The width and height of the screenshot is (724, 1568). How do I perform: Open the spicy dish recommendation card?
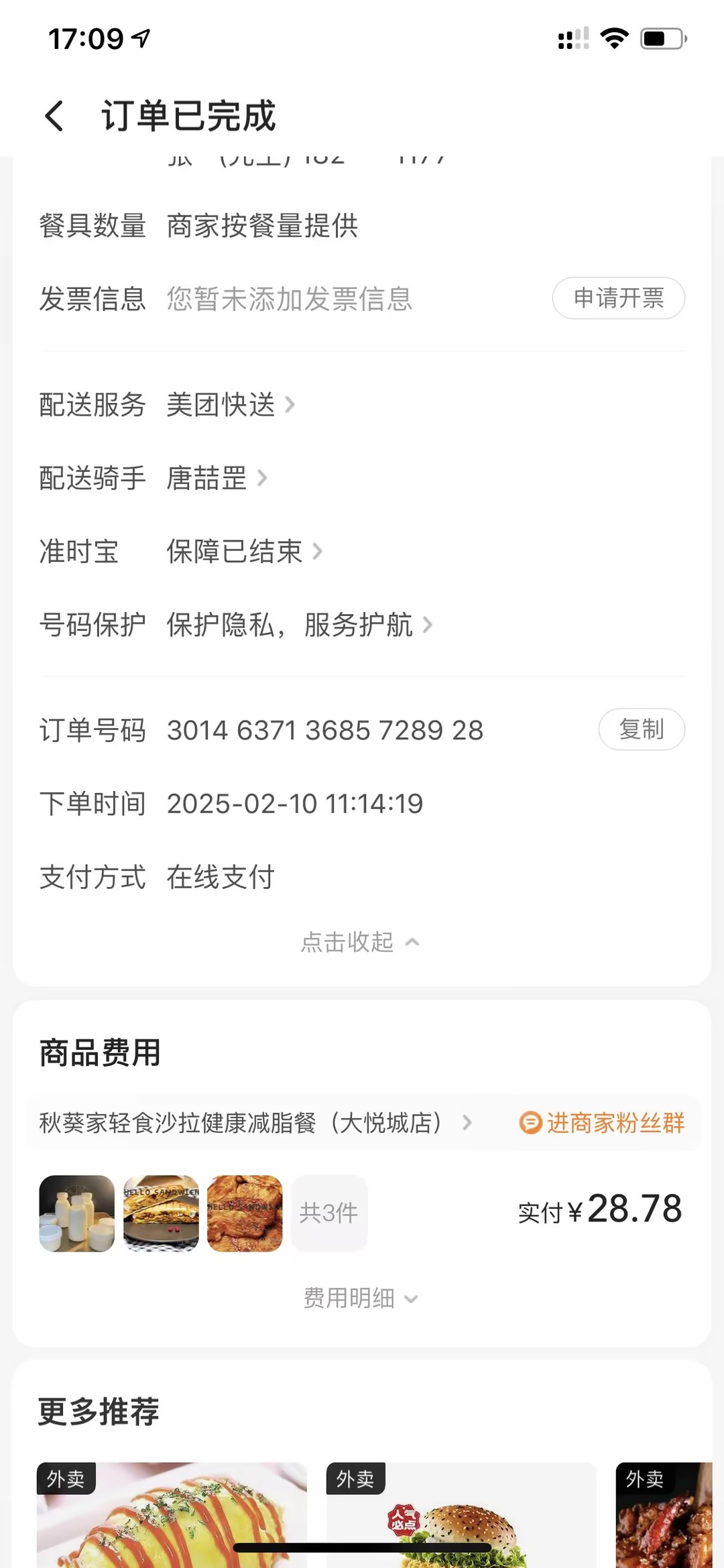[x=665, y=1515]
